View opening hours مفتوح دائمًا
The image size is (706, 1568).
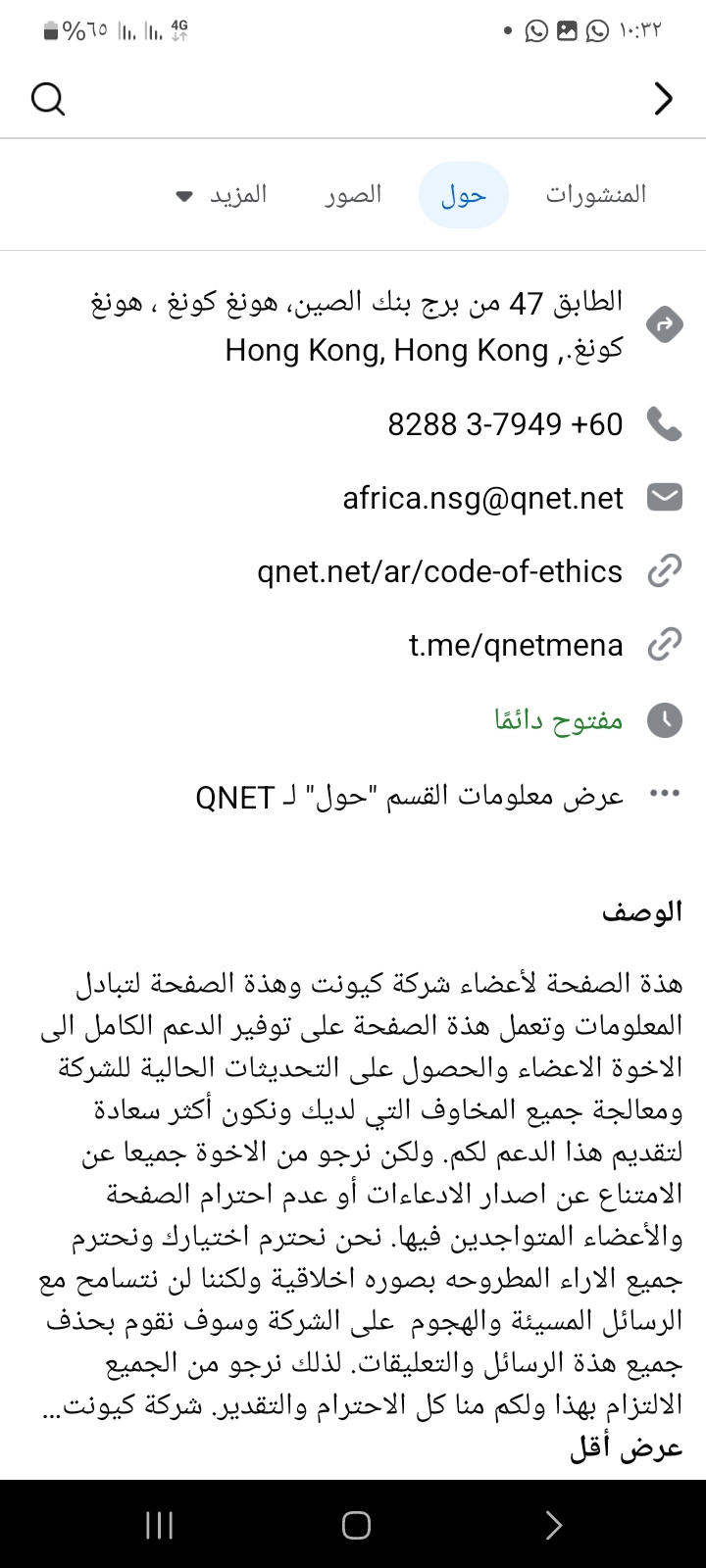tap(558, 720)
